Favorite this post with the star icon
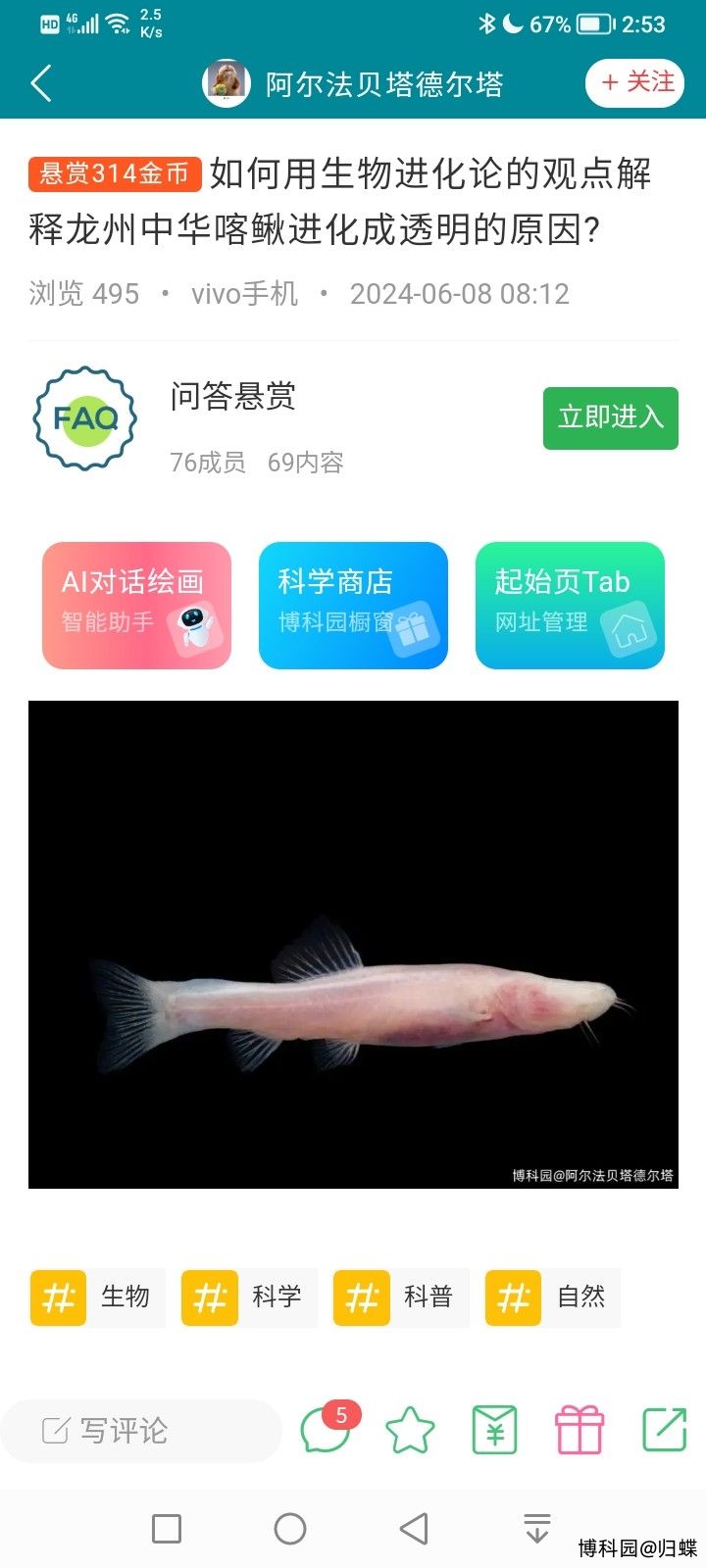 pos(410,1431)
